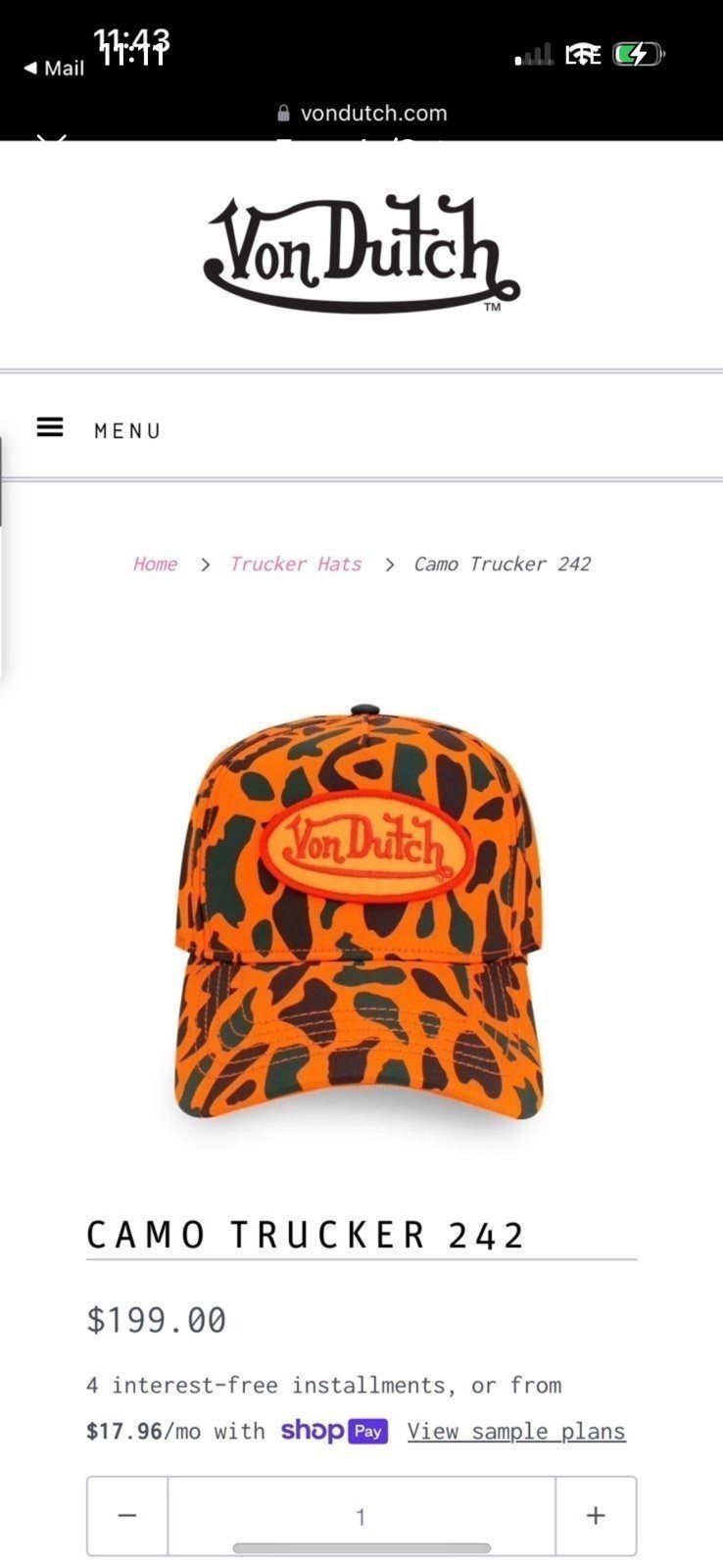
Task: Tap the Von Dutch site logo
Action: click(361, 254)
